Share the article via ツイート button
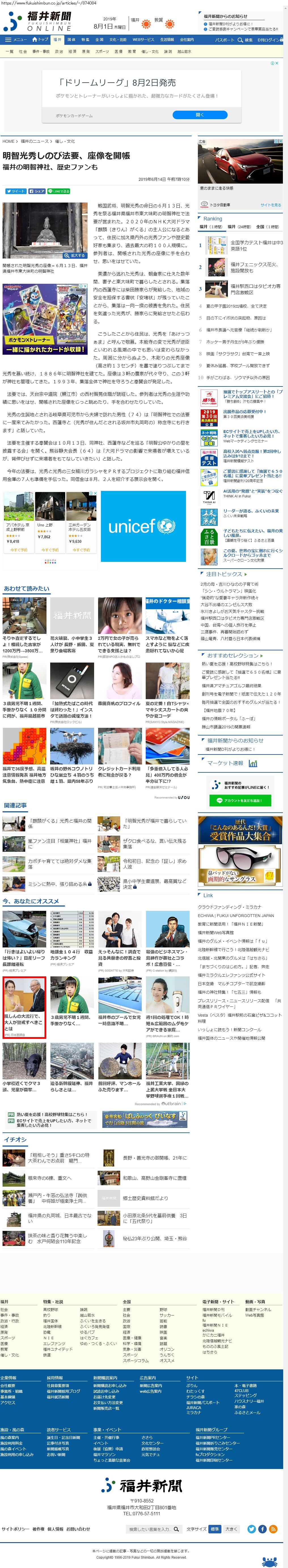The width and height of the screenshot is (288, 1568). 16,191
